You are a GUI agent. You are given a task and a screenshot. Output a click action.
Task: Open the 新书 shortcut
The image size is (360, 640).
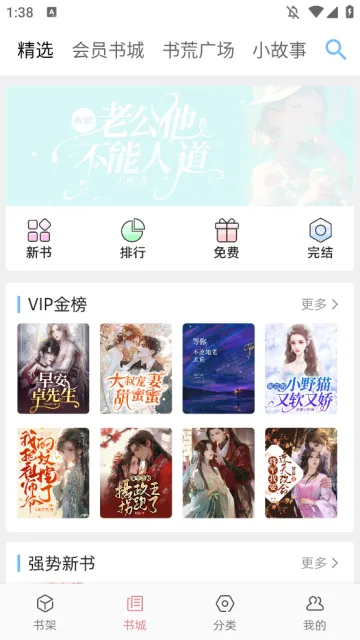pyautogui.click(x=39, y=239)
